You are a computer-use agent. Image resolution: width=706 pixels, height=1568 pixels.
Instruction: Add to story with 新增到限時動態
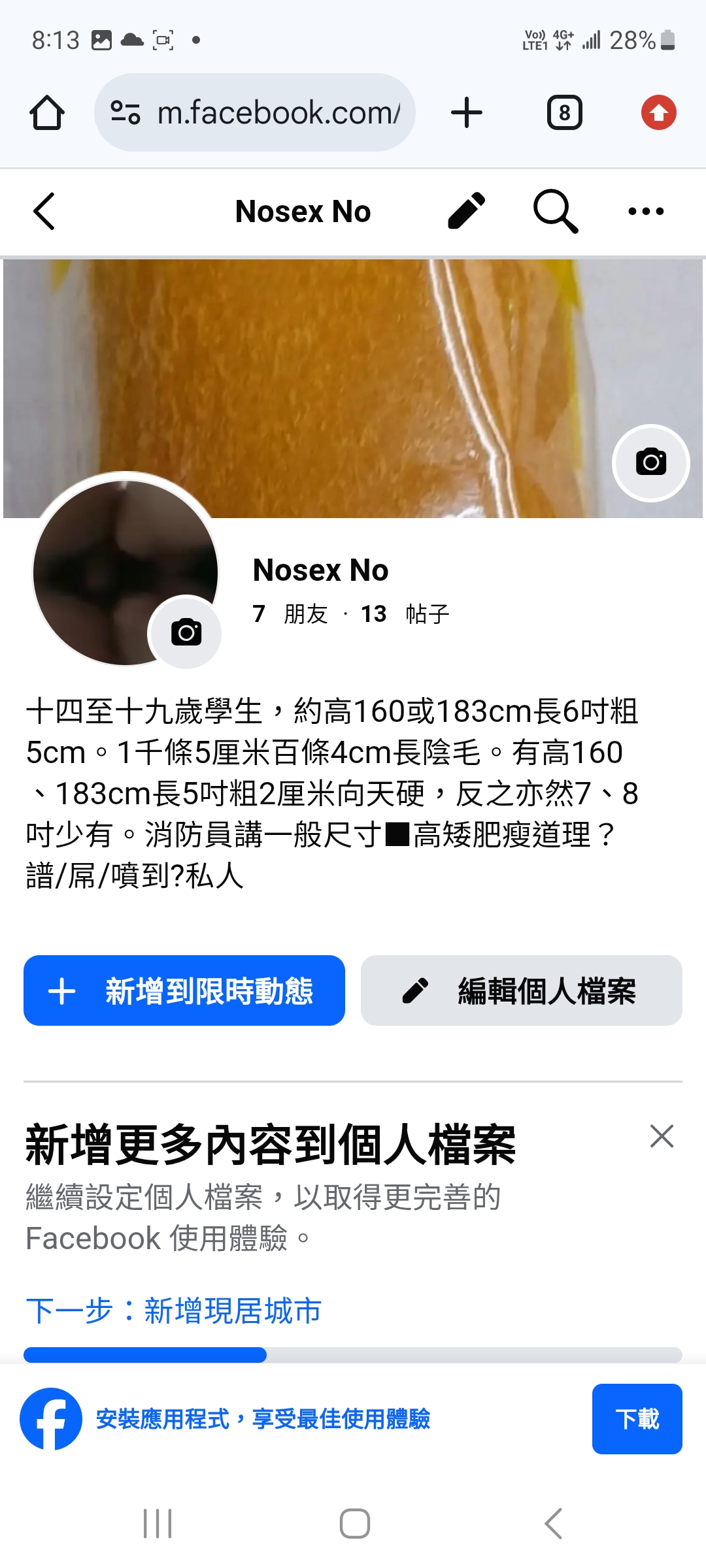click(184, 990)
